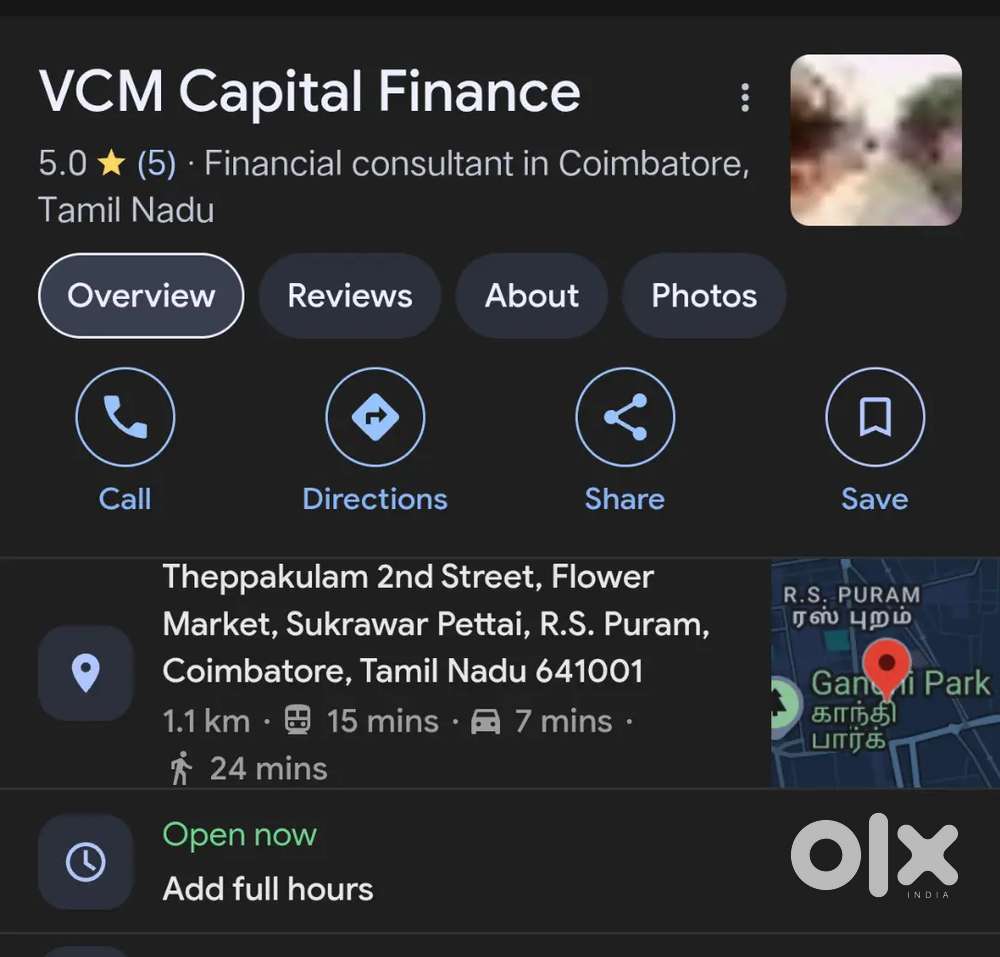Tap Add full hours row
Image resolution: width=1000 pixels, height=957 pixels.
click(268, 889)
